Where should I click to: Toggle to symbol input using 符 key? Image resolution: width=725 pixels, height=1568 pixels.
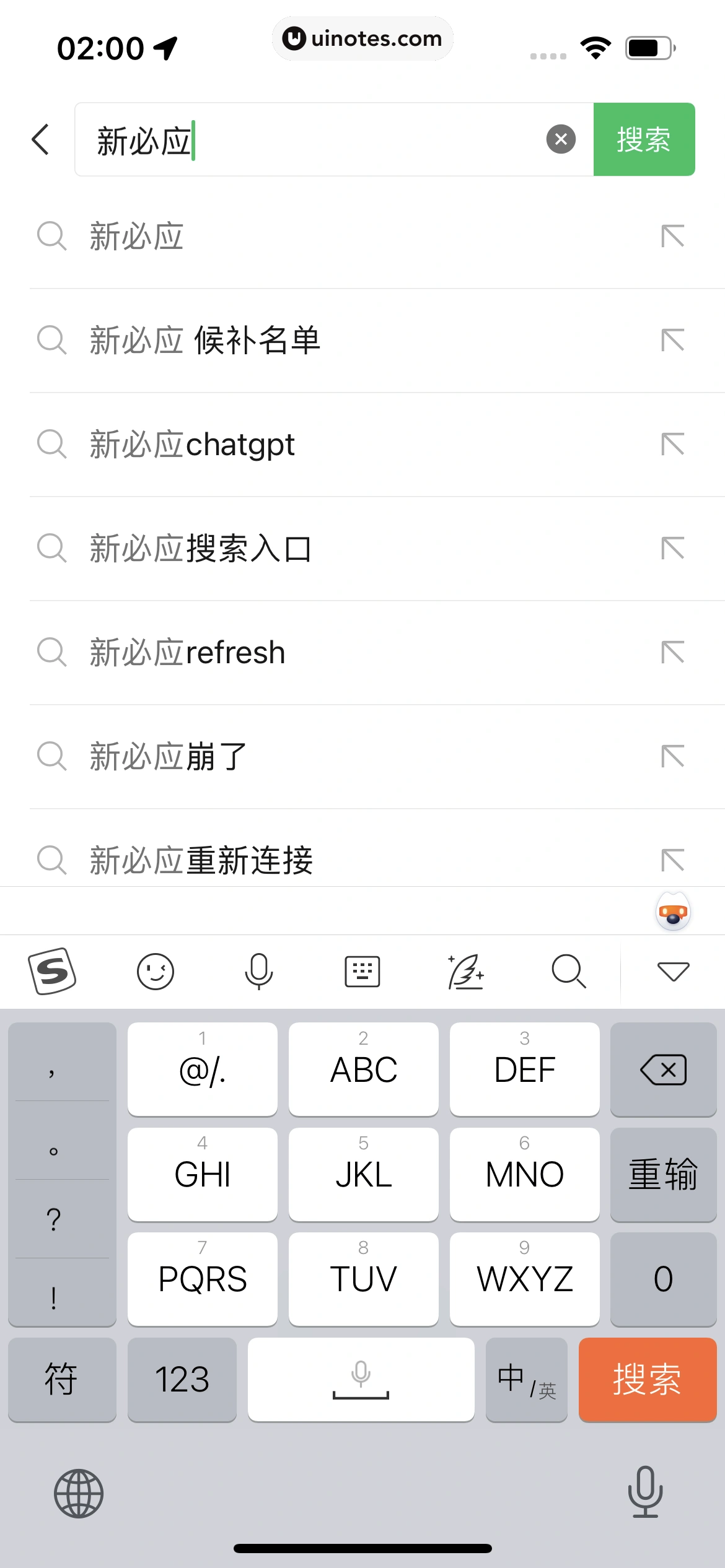tap(62, 1379)
